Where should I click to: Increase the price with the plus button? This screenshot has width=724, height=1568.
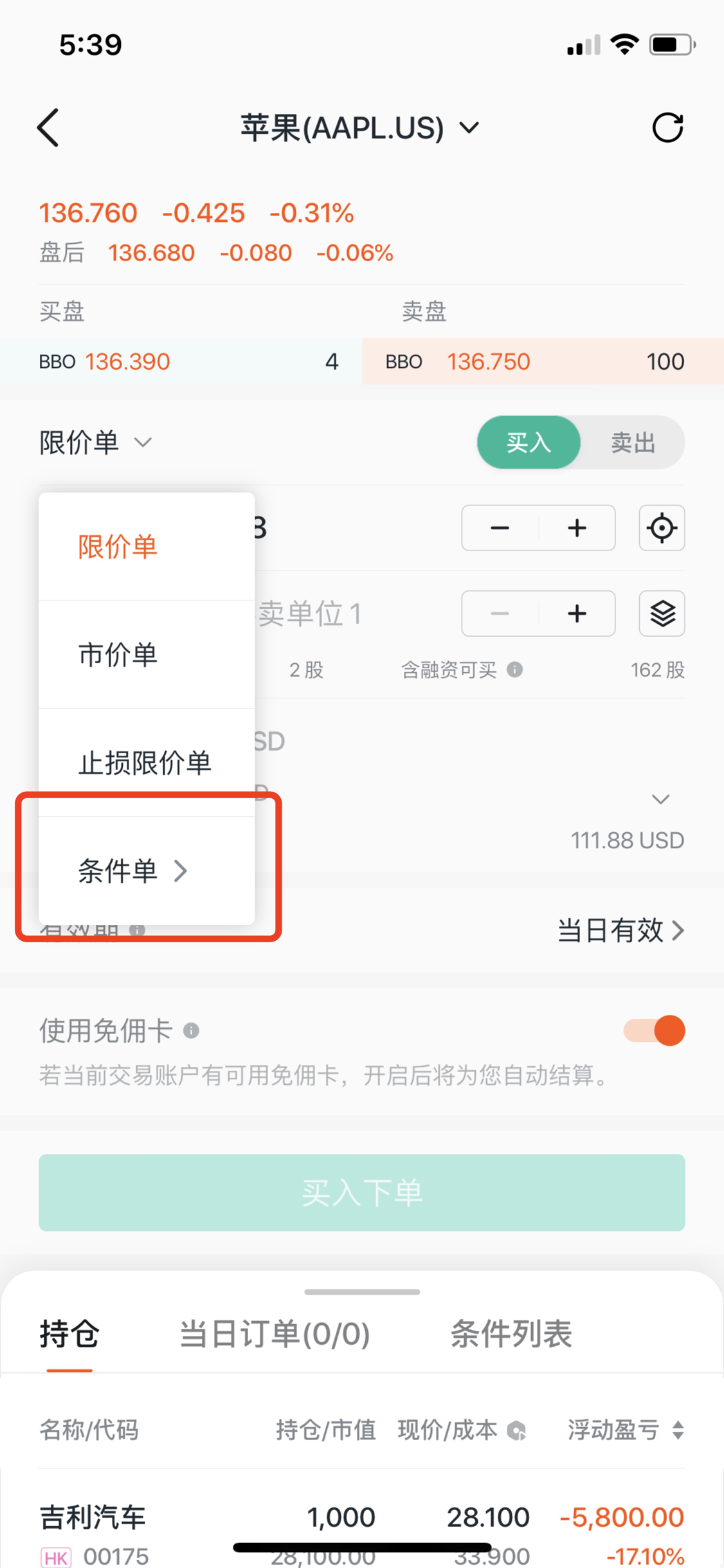[x=577, y=528]
